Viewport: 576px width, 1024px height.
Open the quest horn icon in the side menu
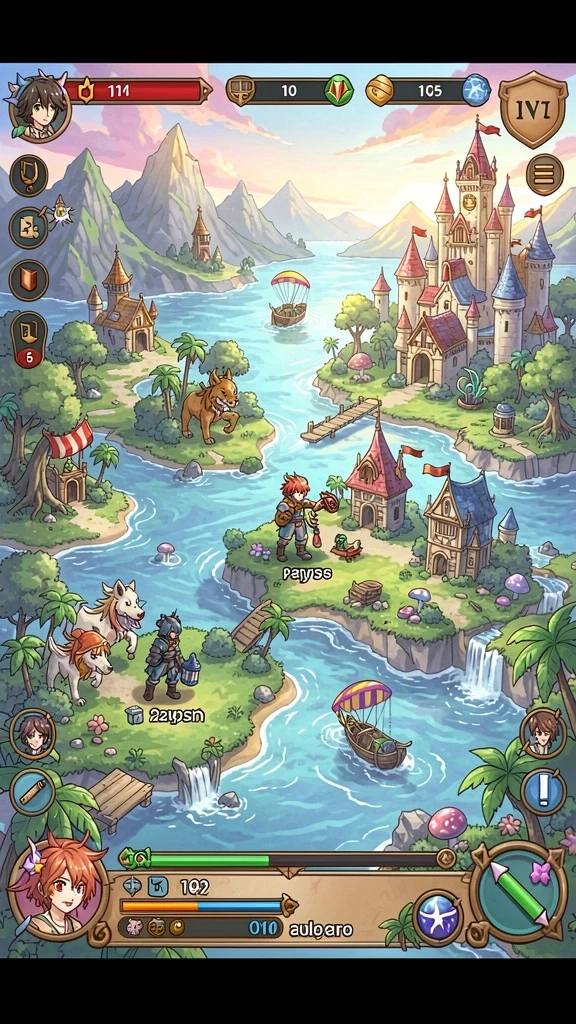pyautogui.click(x=29, y=175)
